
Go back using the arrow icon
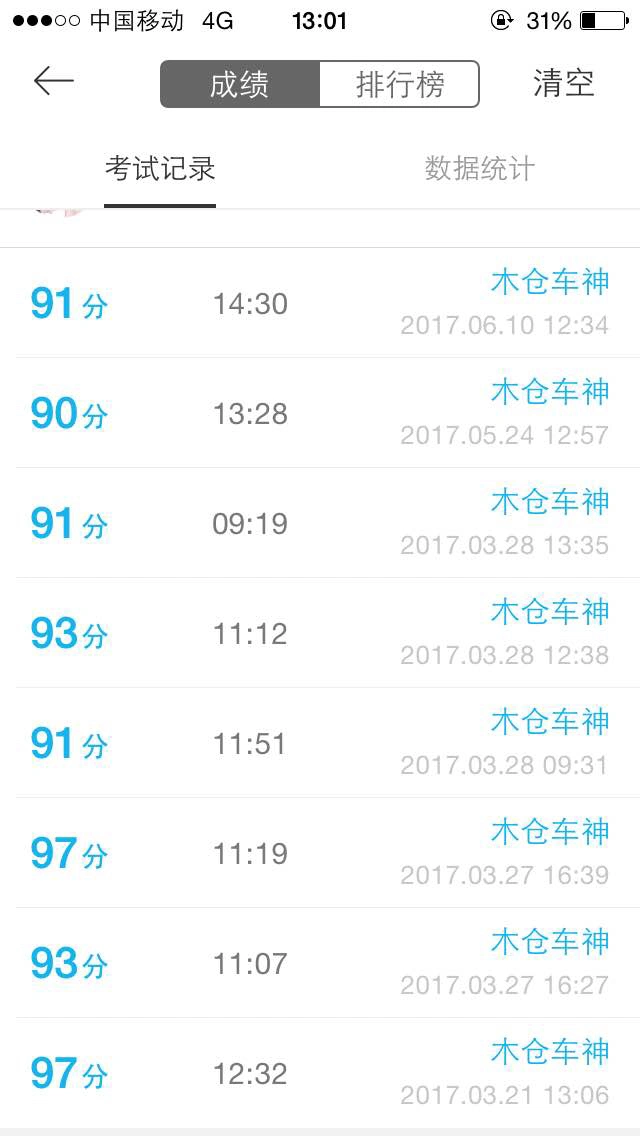54,82
